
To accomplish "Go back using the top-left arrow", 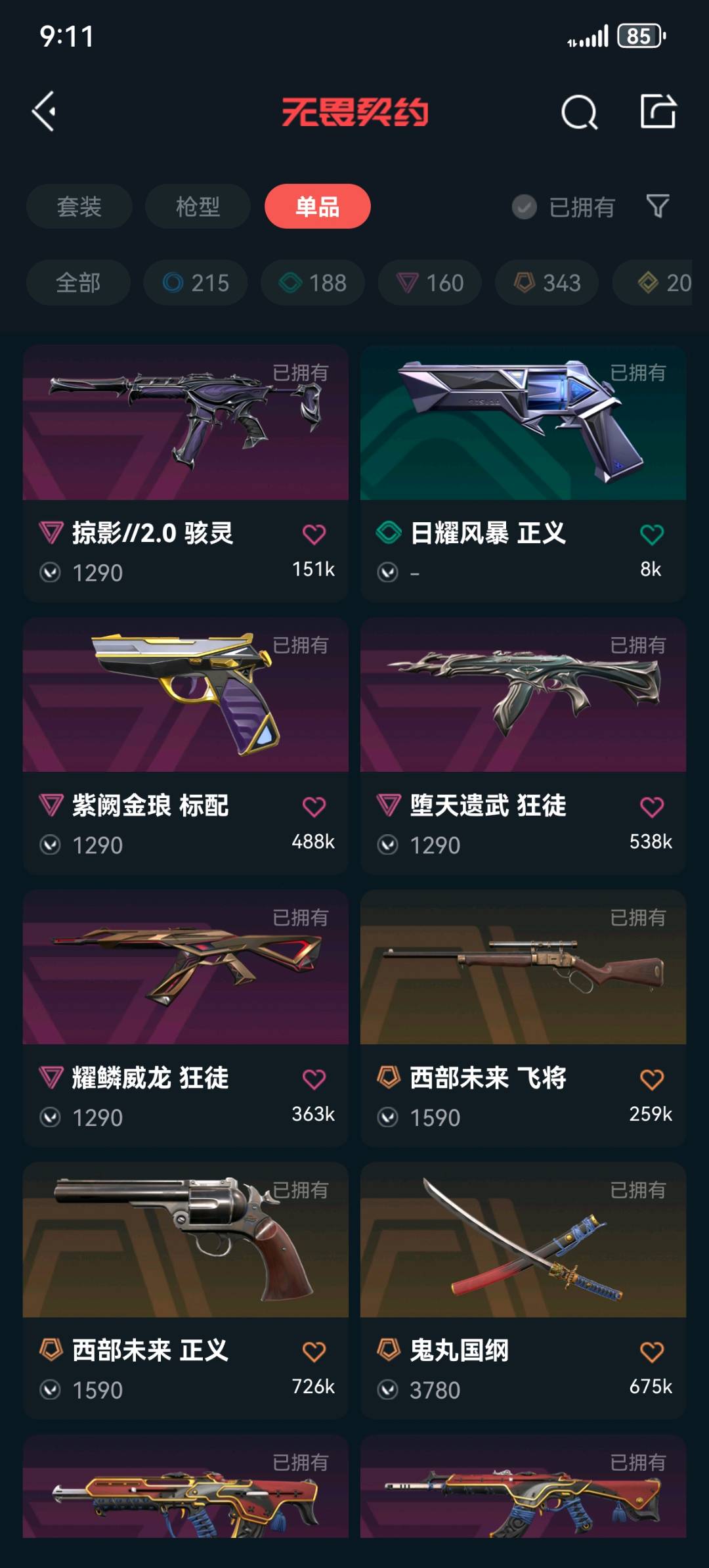I will pos(45,112).
